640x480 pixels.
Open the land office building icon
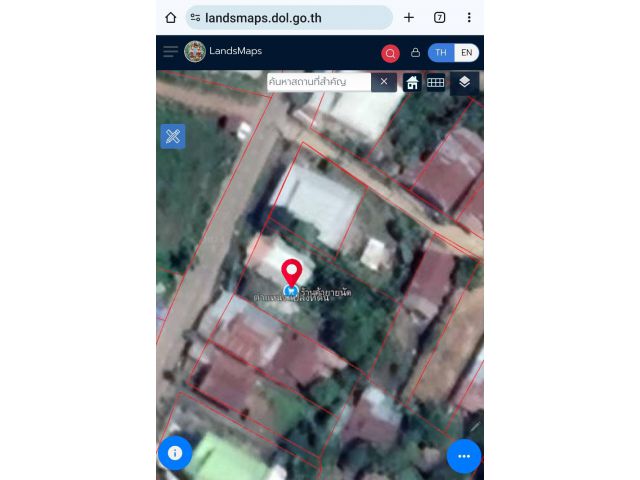412,83
